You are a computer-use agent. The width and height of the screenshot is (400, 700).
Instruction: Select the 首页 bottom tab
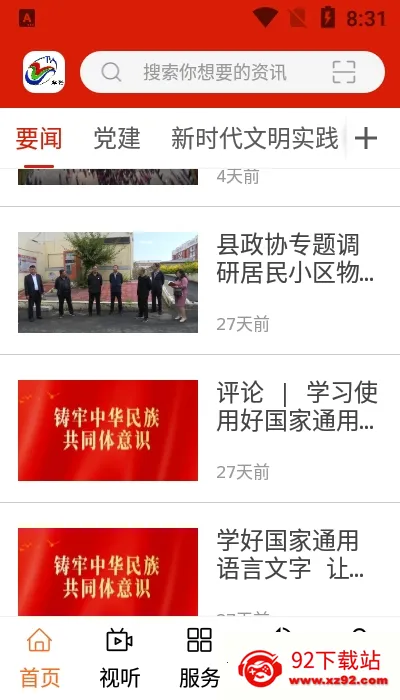(x=40, y=658)
